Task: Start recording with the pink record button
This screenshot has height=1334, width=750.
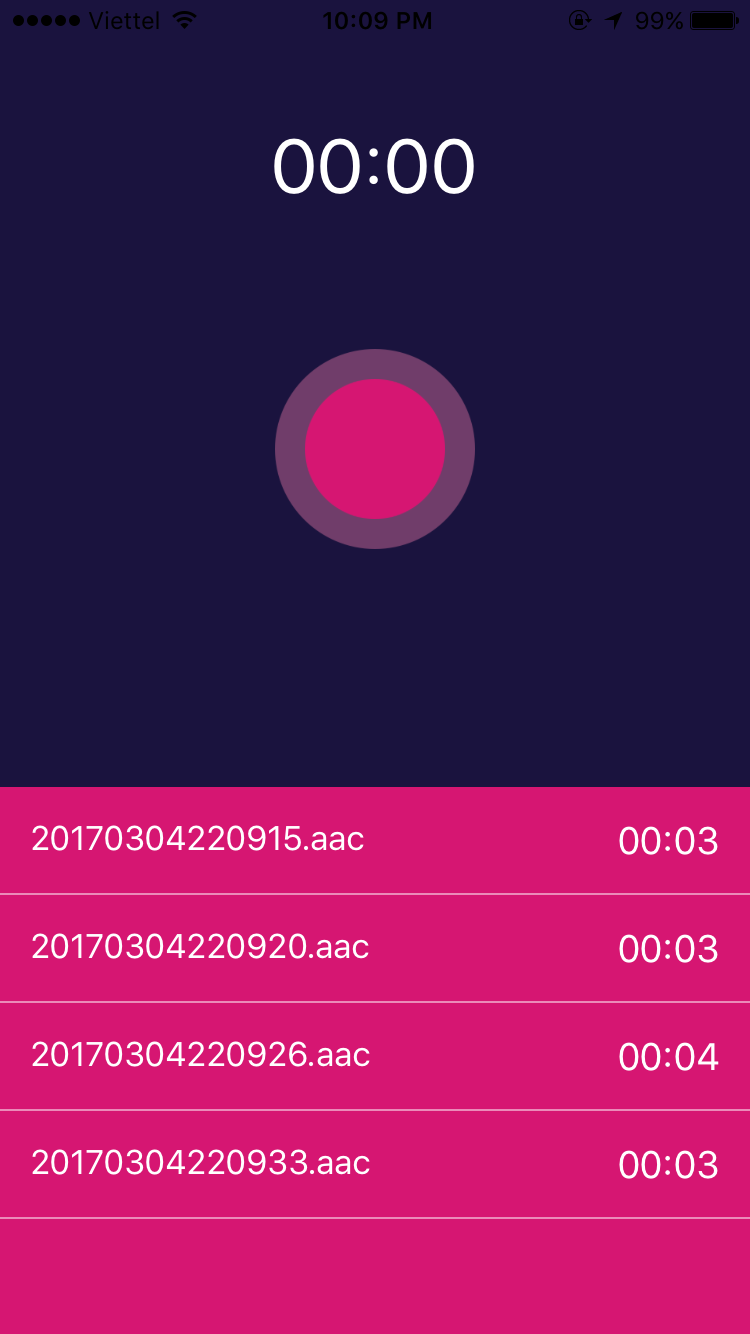Action: [x=375, y=449]
